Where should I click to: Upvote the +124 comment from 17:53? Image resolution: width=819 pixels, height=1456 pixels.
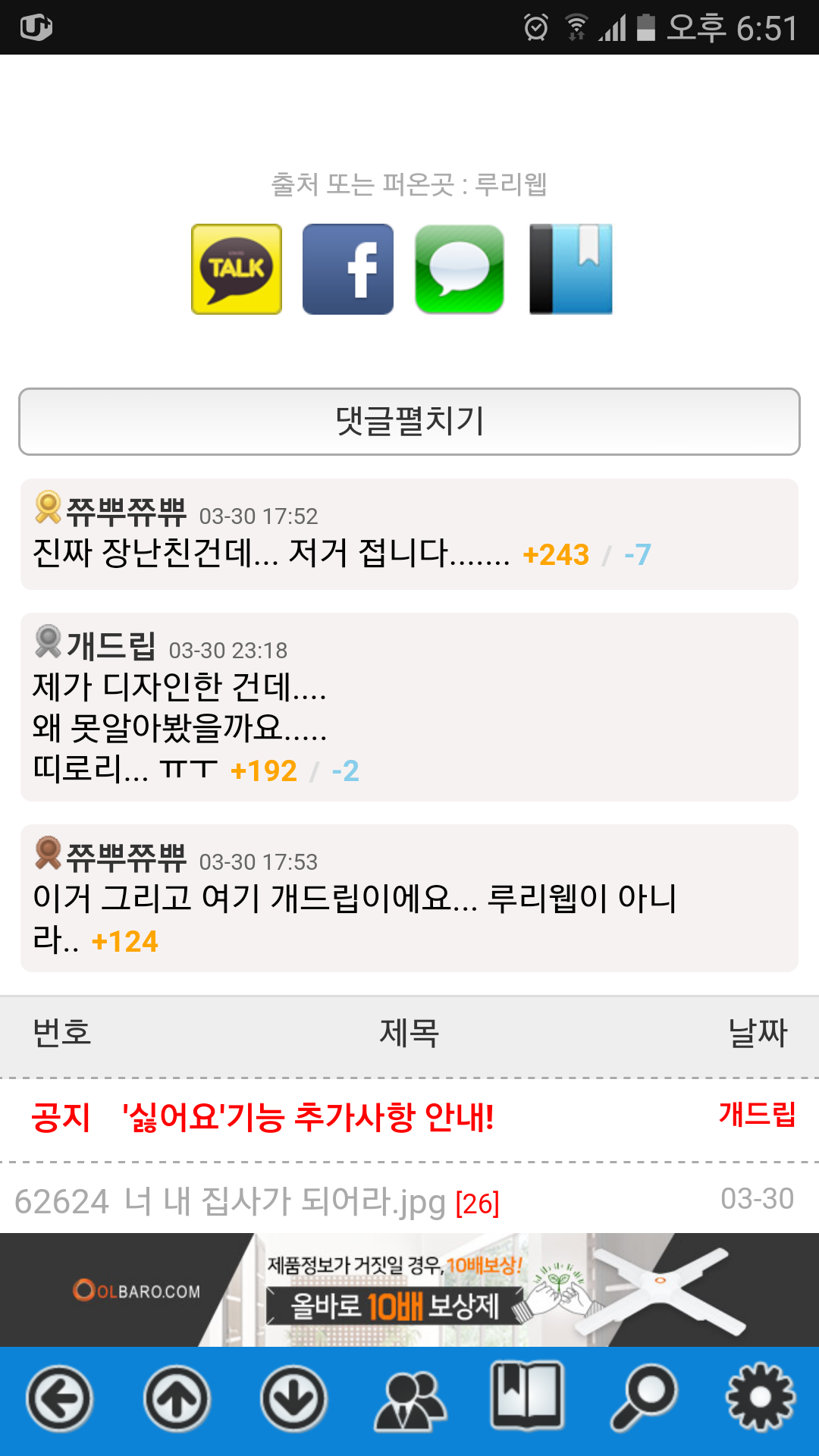click(x=124, y=942)
